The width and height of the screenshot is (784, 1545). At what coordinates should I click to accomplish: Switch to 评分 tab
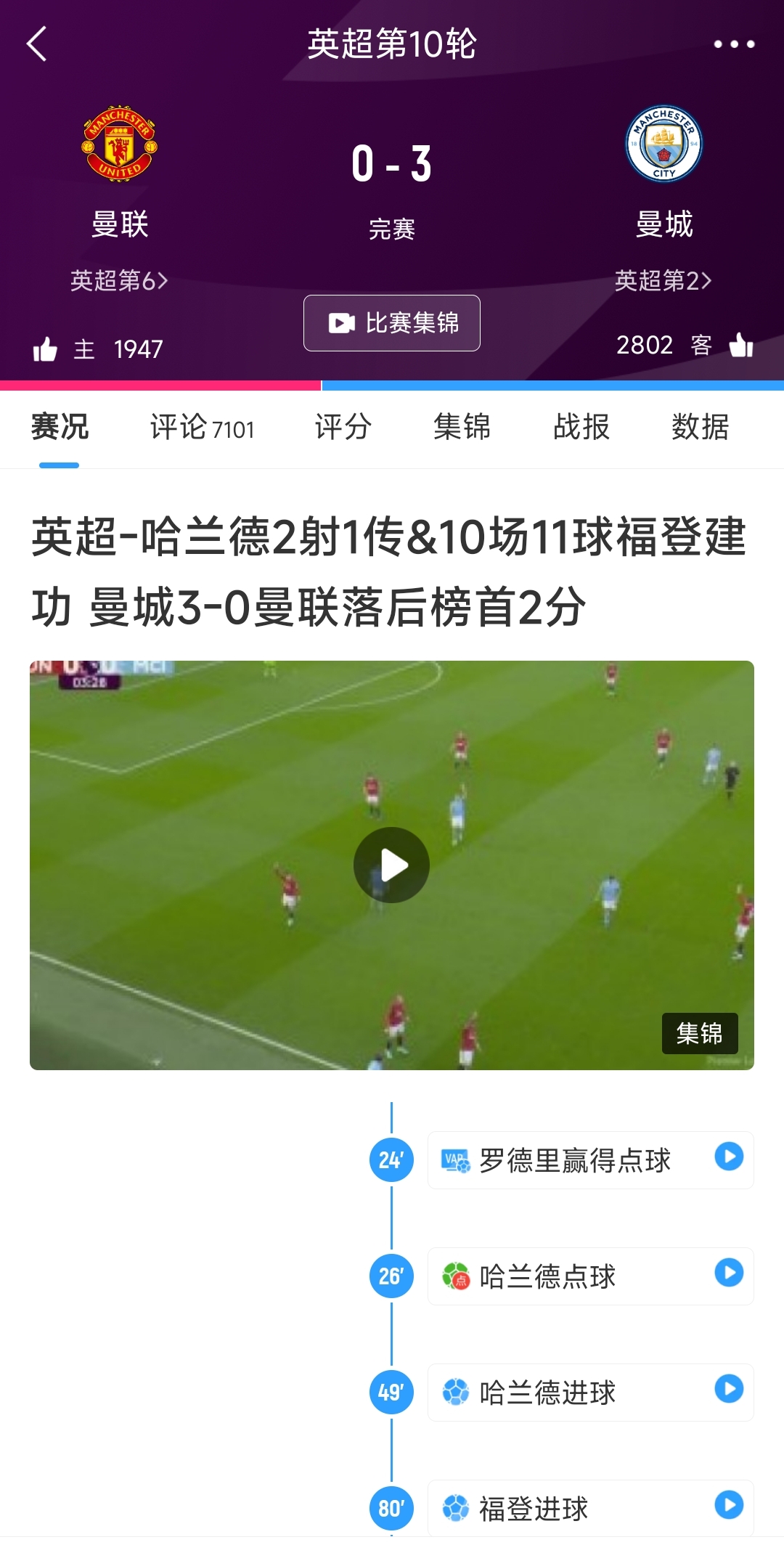[x=343, y=427]
